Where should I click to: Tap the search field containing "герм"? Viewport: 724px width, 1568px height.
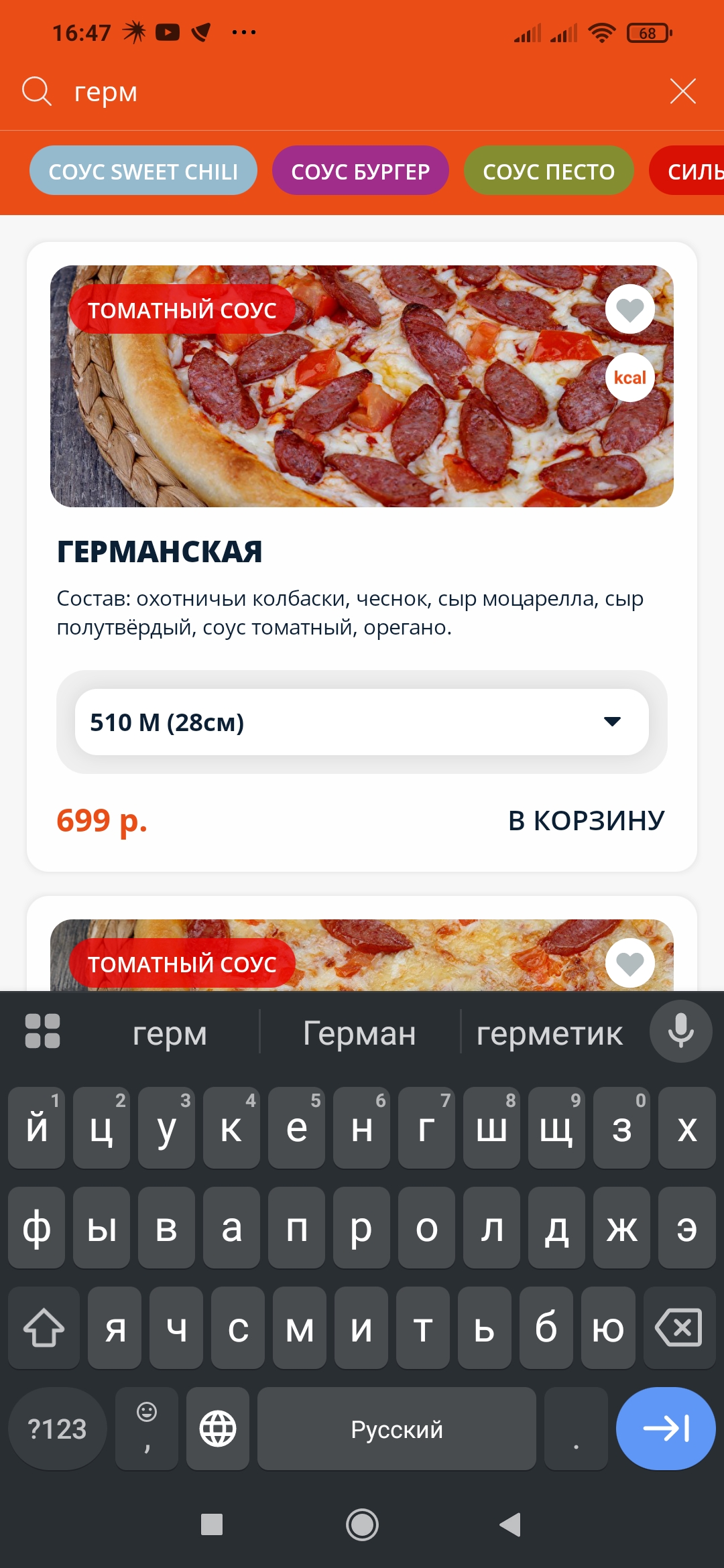click(335, 92)
